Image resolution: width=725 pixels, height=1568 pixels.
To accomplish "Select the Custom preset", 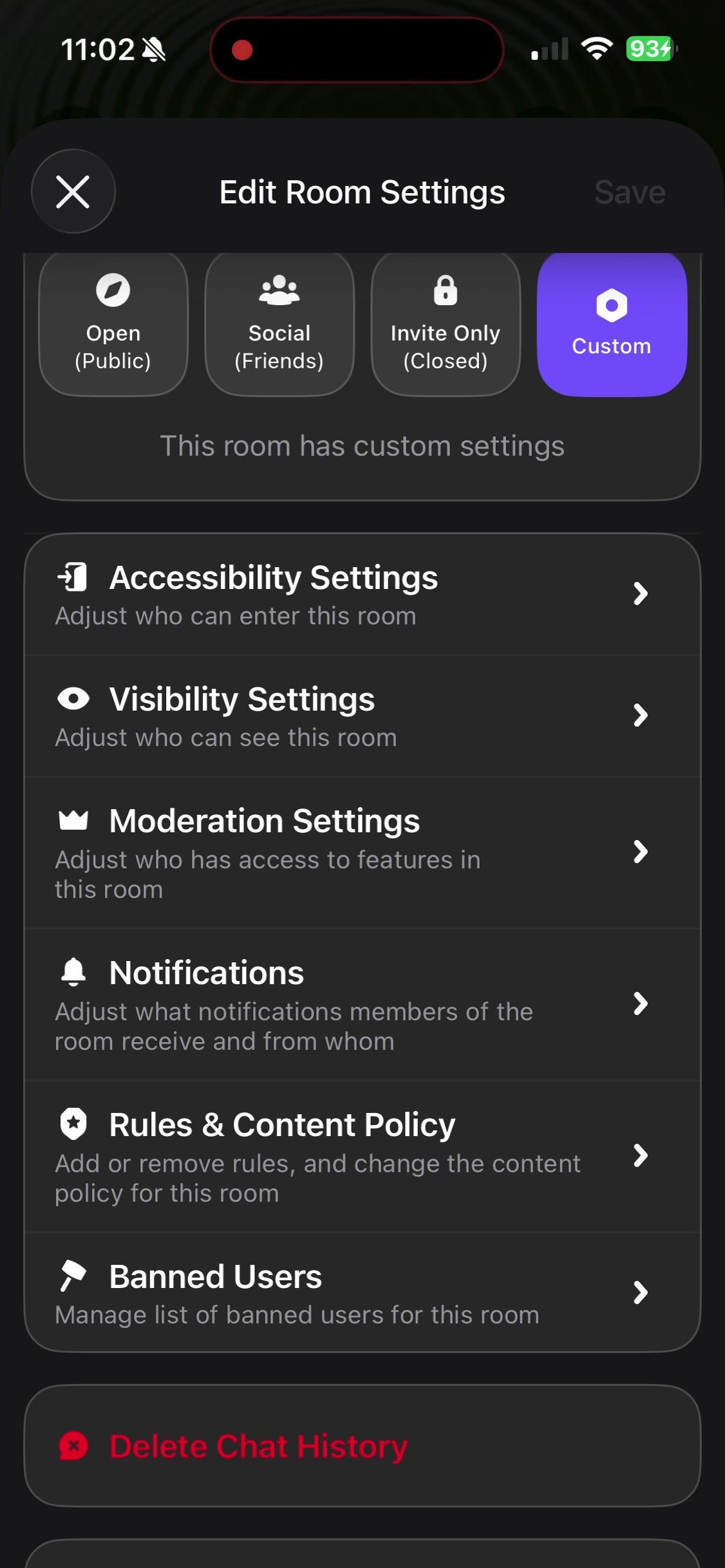I will (x=612, y=324).
